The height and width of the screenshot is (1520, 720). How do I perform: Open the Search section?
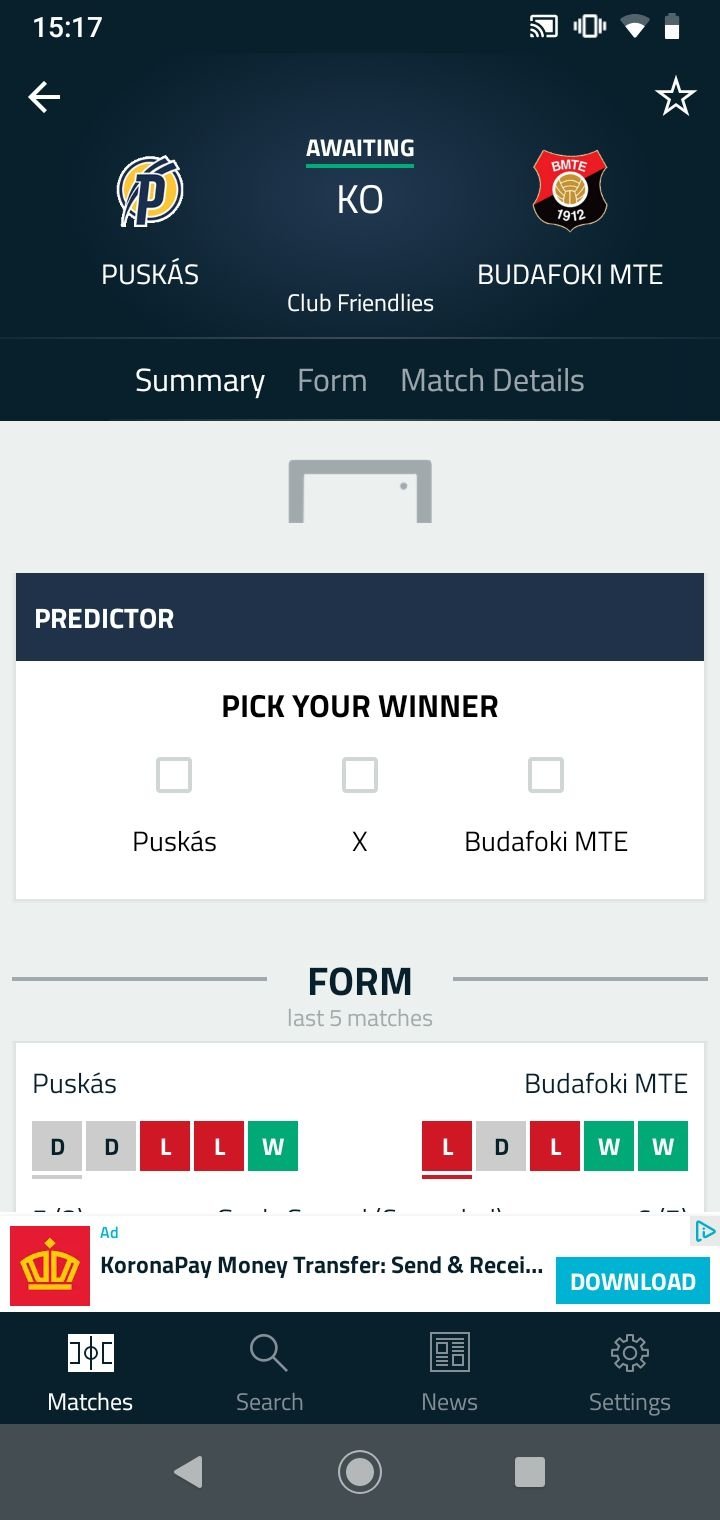point(269,1370)
